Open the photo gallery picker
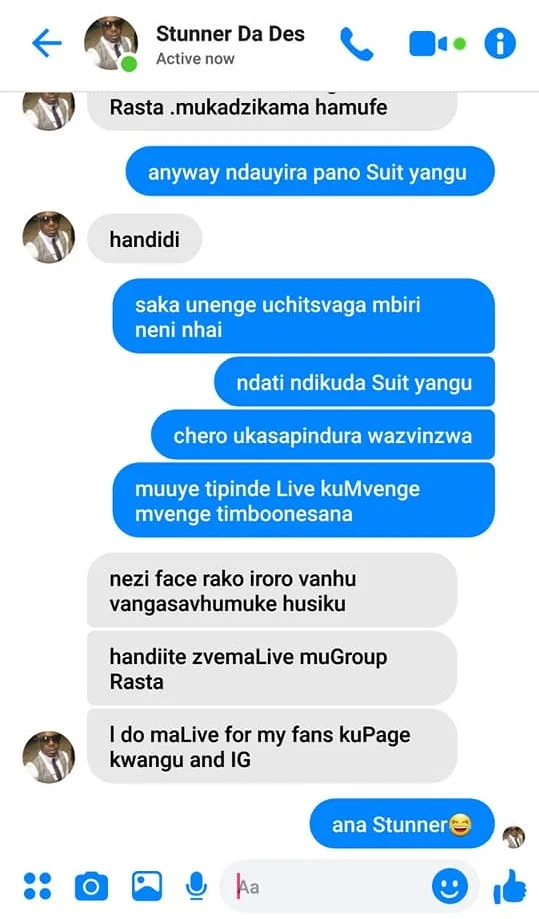 (146, 886)
